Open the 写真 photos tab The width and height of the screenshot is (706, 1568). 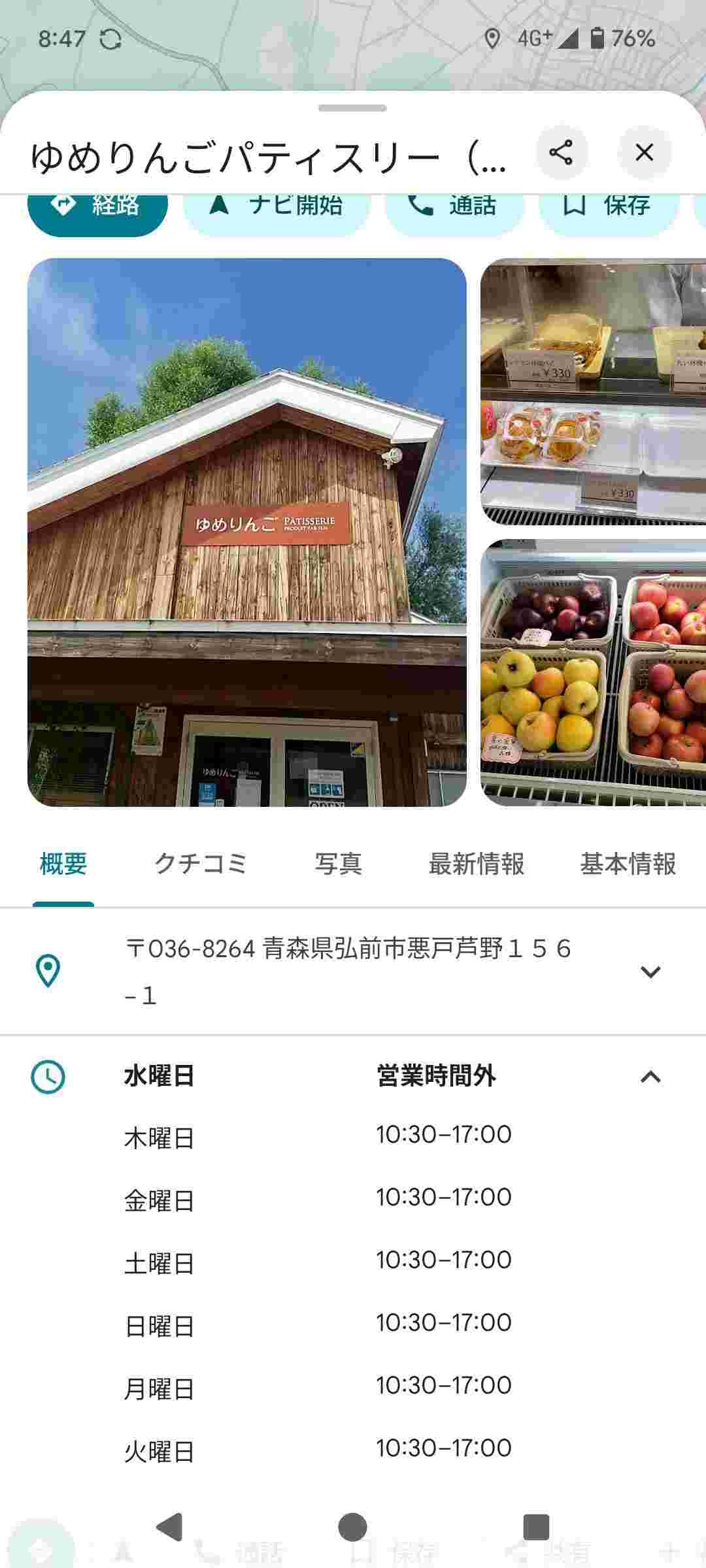coord(339,864)
